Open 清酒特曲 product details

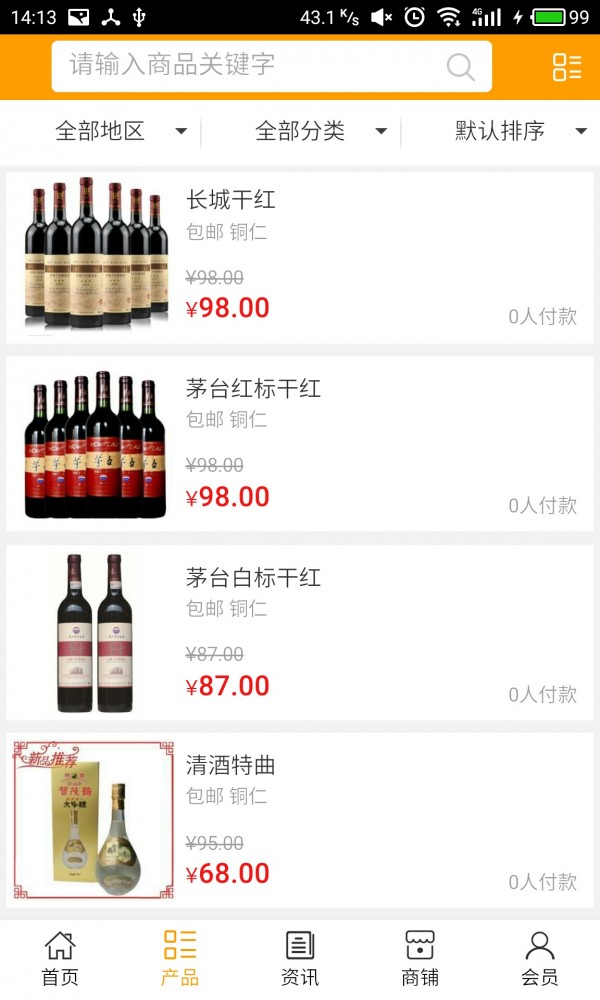point(300,820)
